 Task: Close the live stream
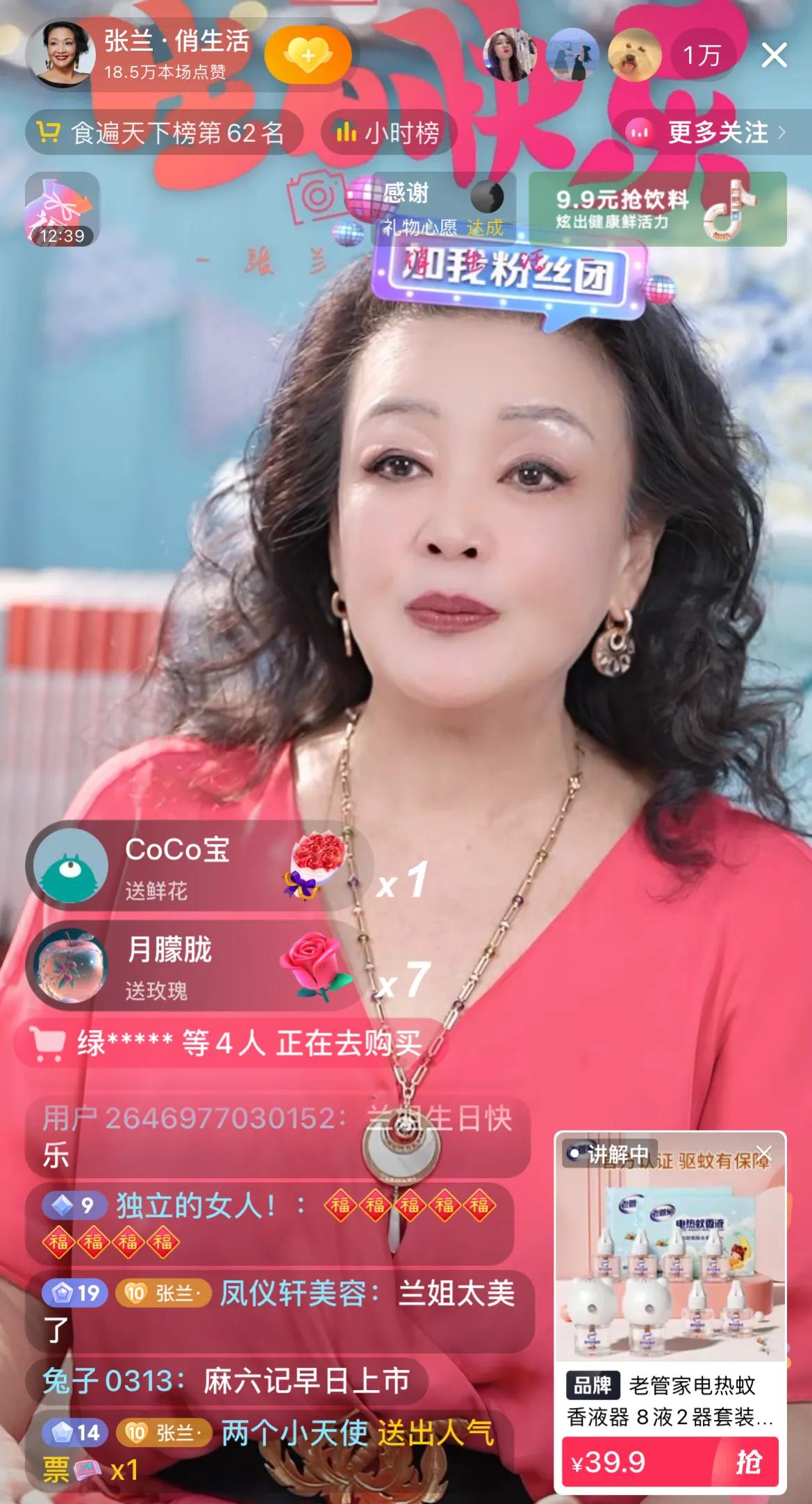point(774,55)
